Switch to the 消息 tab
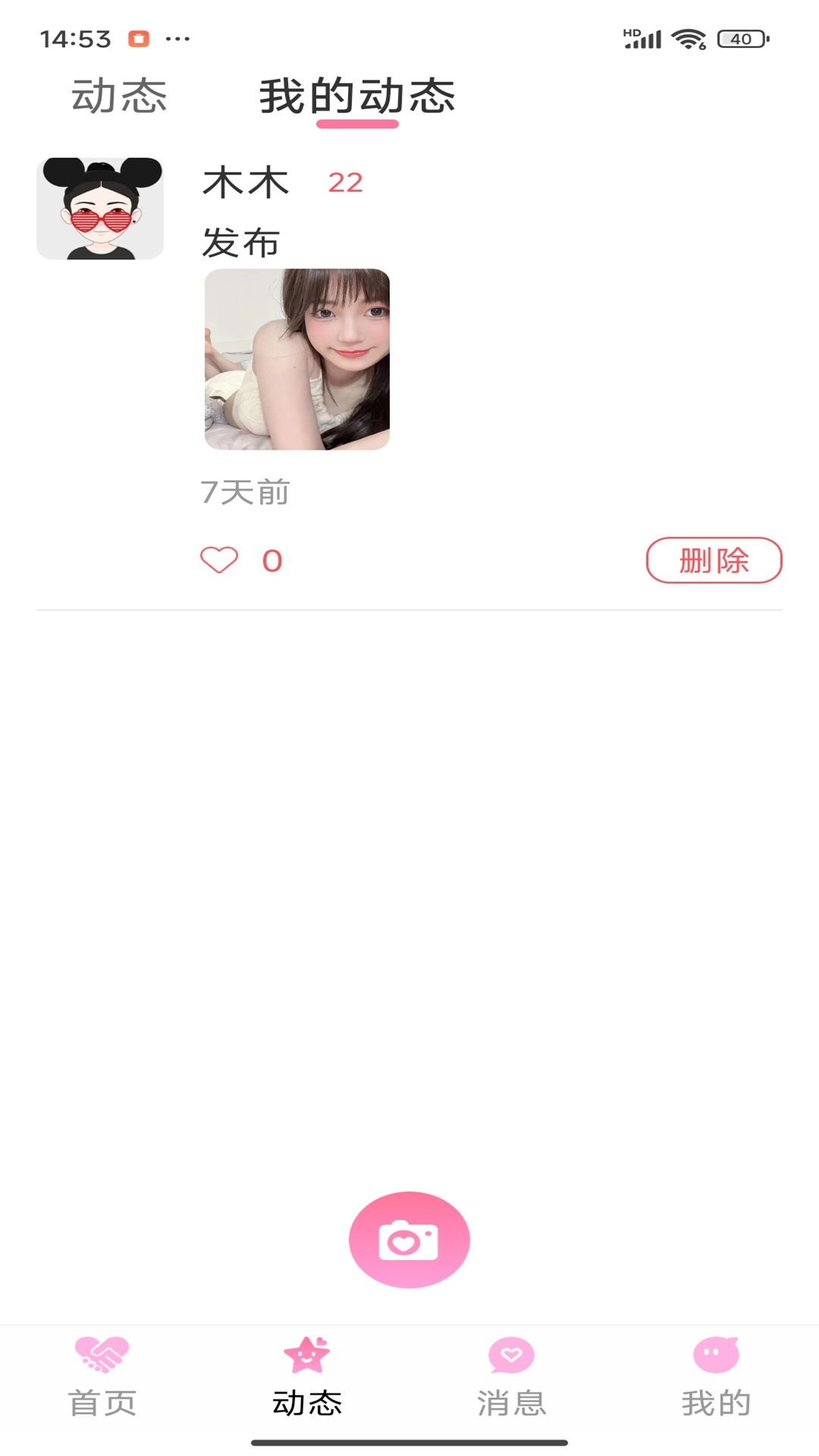The image size is (819, 1456). pyautogui.click(x=512, y=1376)
